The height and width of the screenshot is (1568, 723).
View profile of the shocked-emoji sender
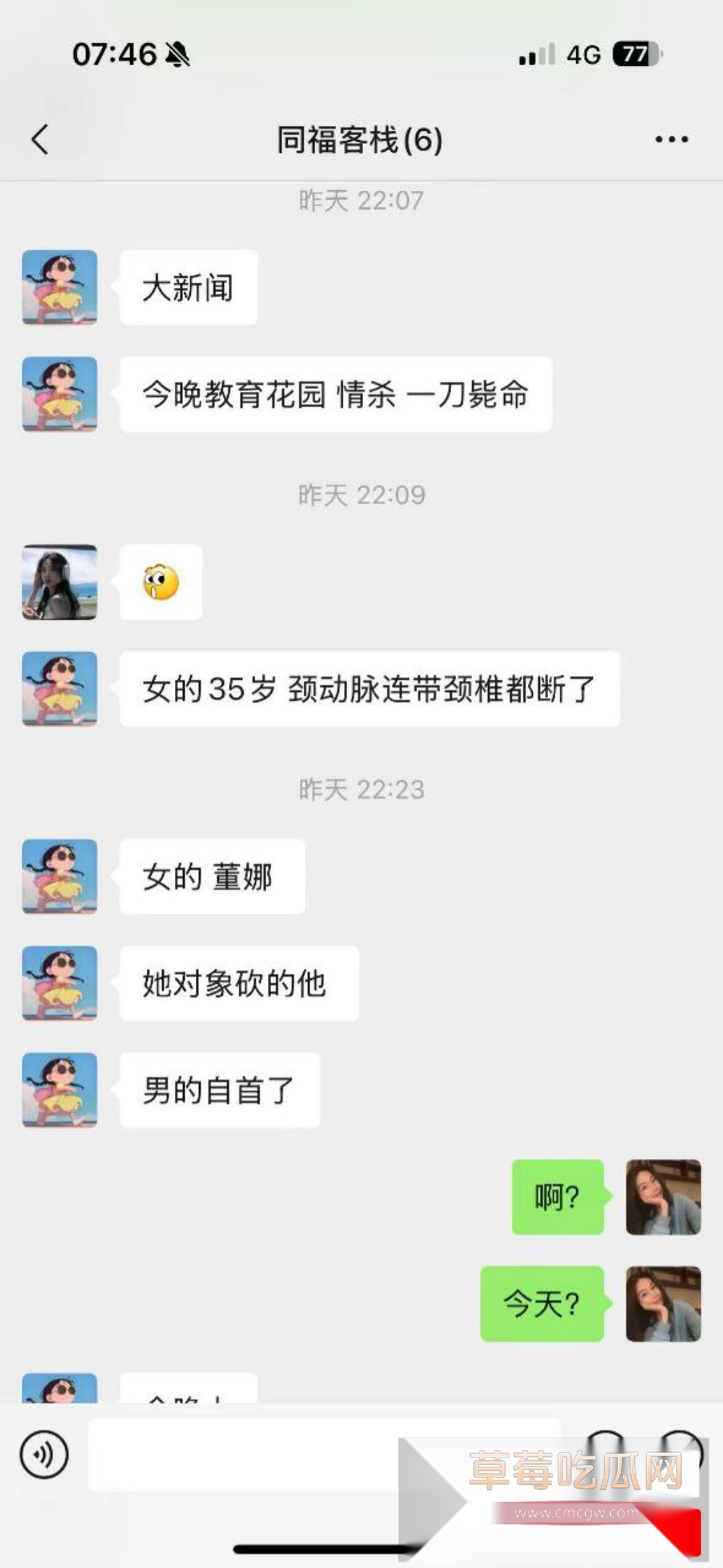coord(59,582)
